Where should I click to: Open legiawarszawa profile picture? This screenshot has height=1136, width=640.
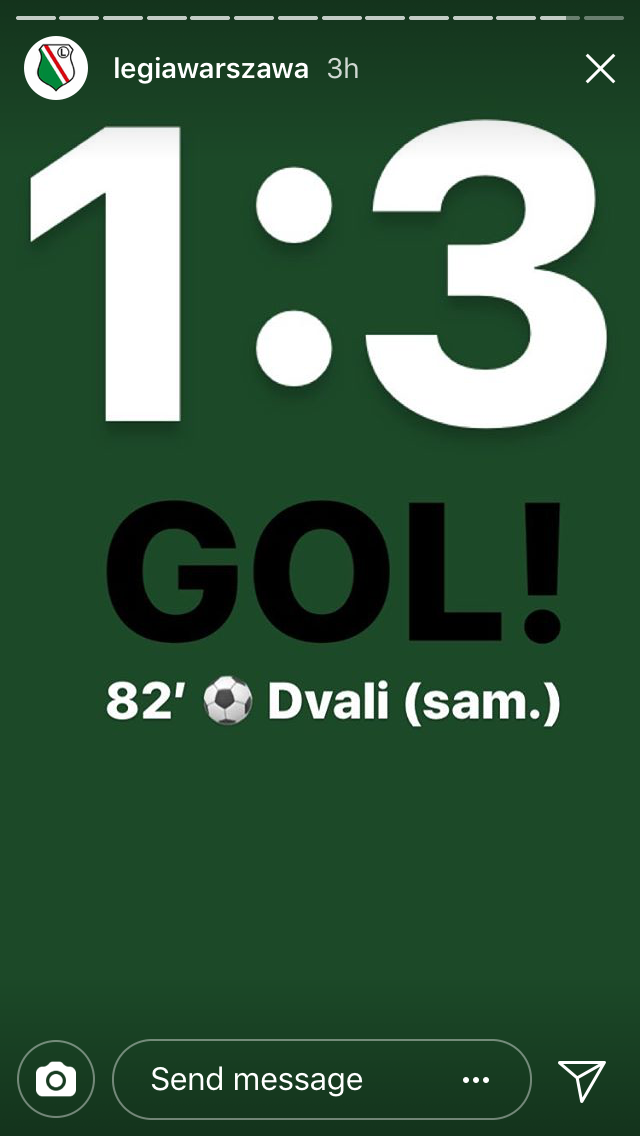[x=57, y=69]
